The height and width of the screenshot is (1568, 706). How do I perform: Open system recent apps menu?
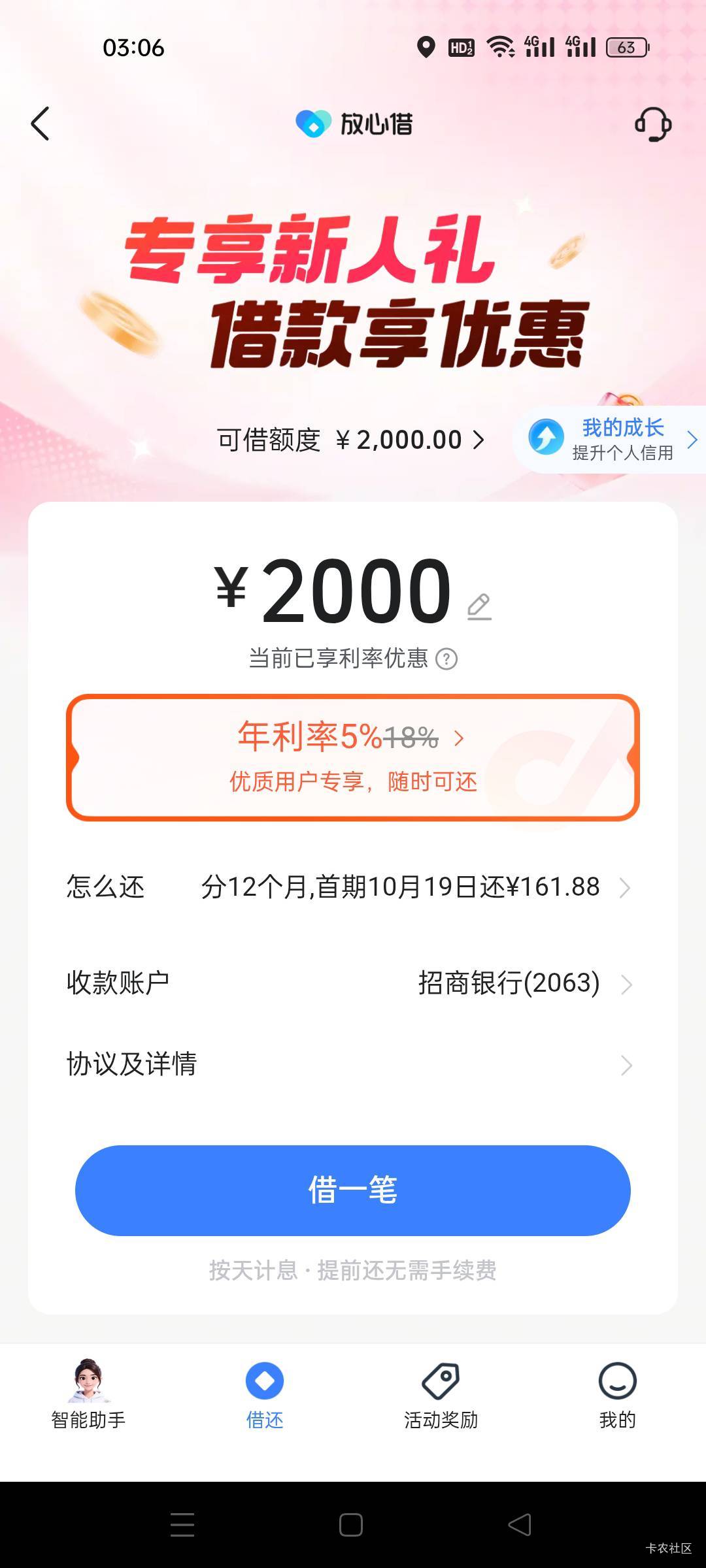pos(182,1525)
